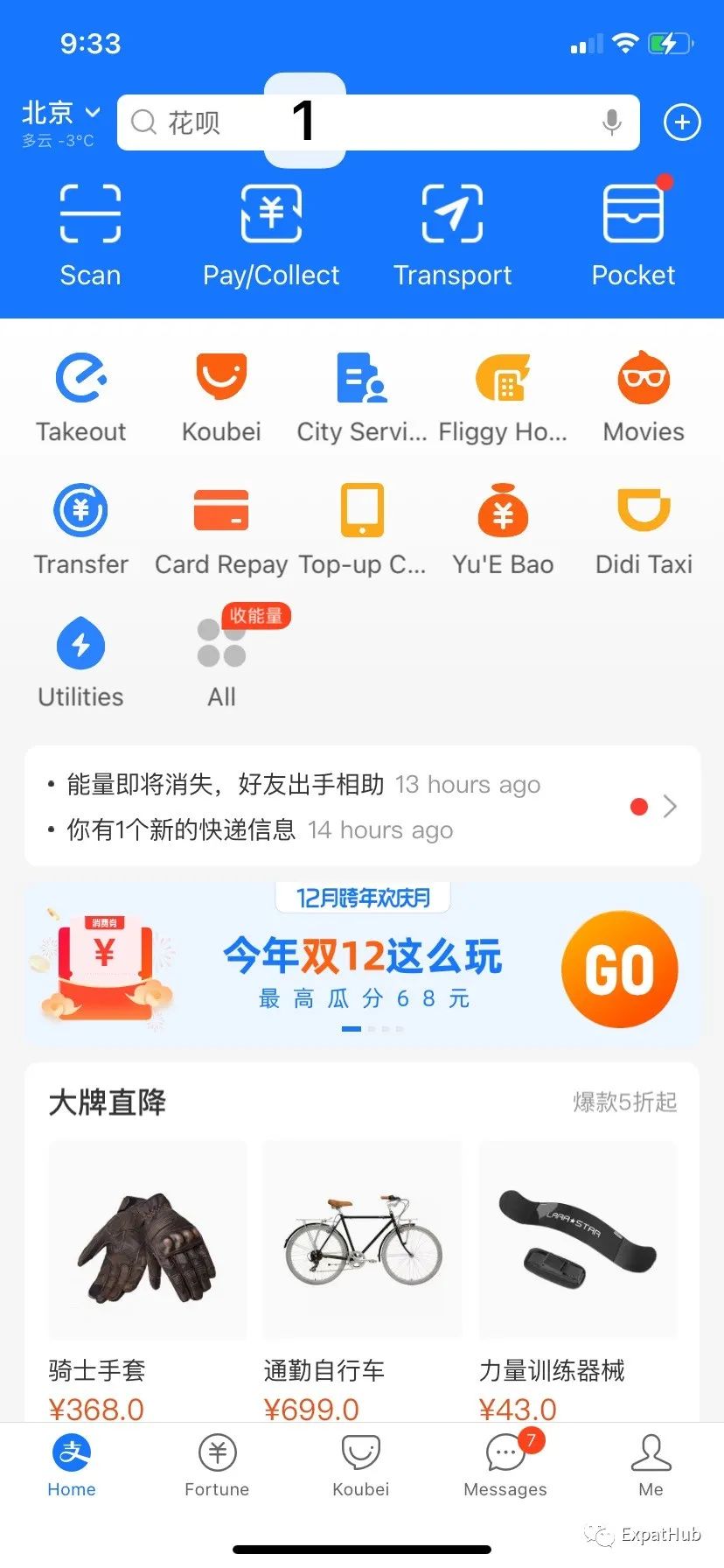The image size is (724, 1568).
Task: Open Pay/Collect
Action: pos(271,236)
